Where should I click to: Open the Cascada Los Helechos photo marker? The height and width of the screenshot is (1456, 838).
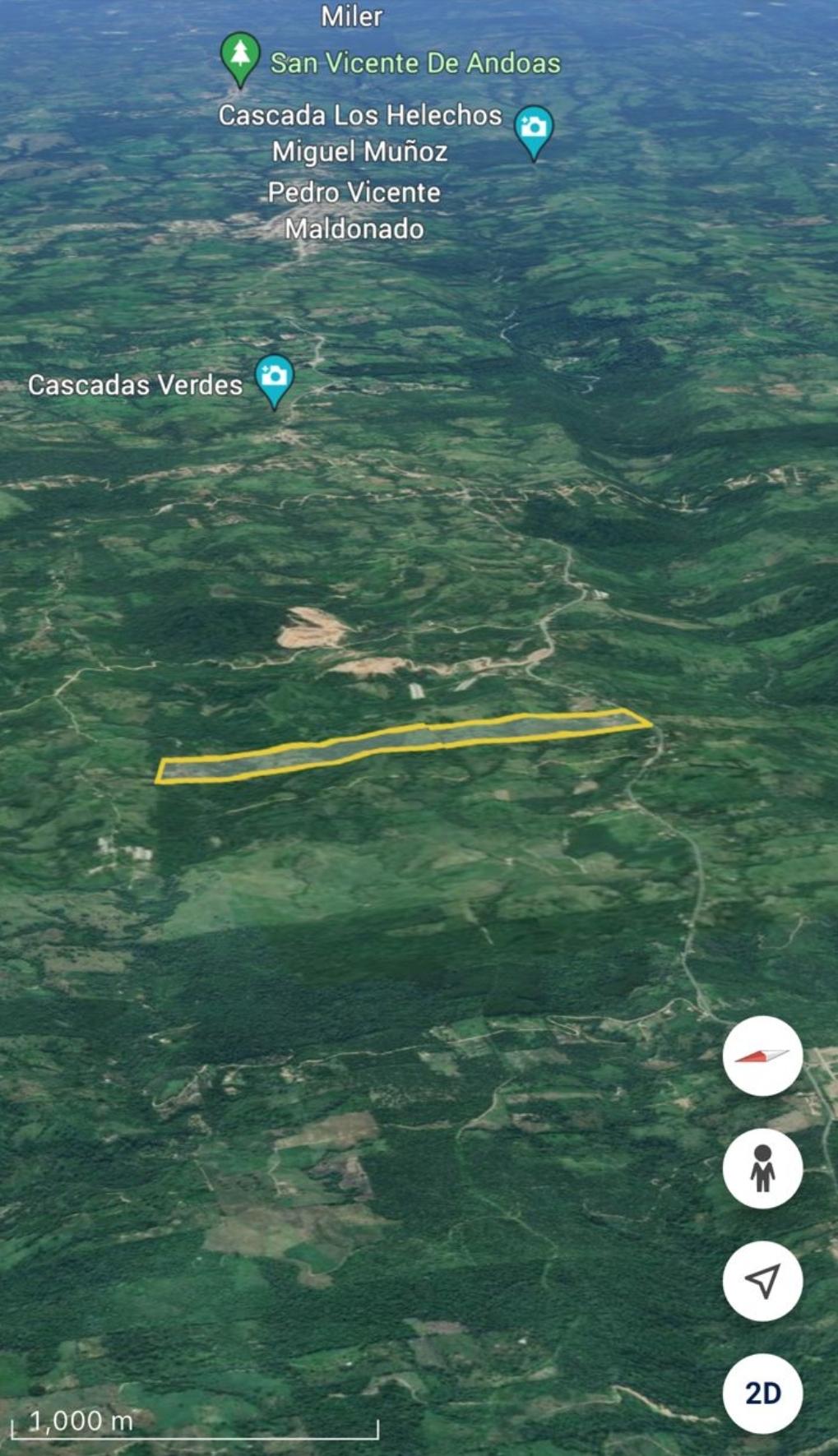pos(534,130)
